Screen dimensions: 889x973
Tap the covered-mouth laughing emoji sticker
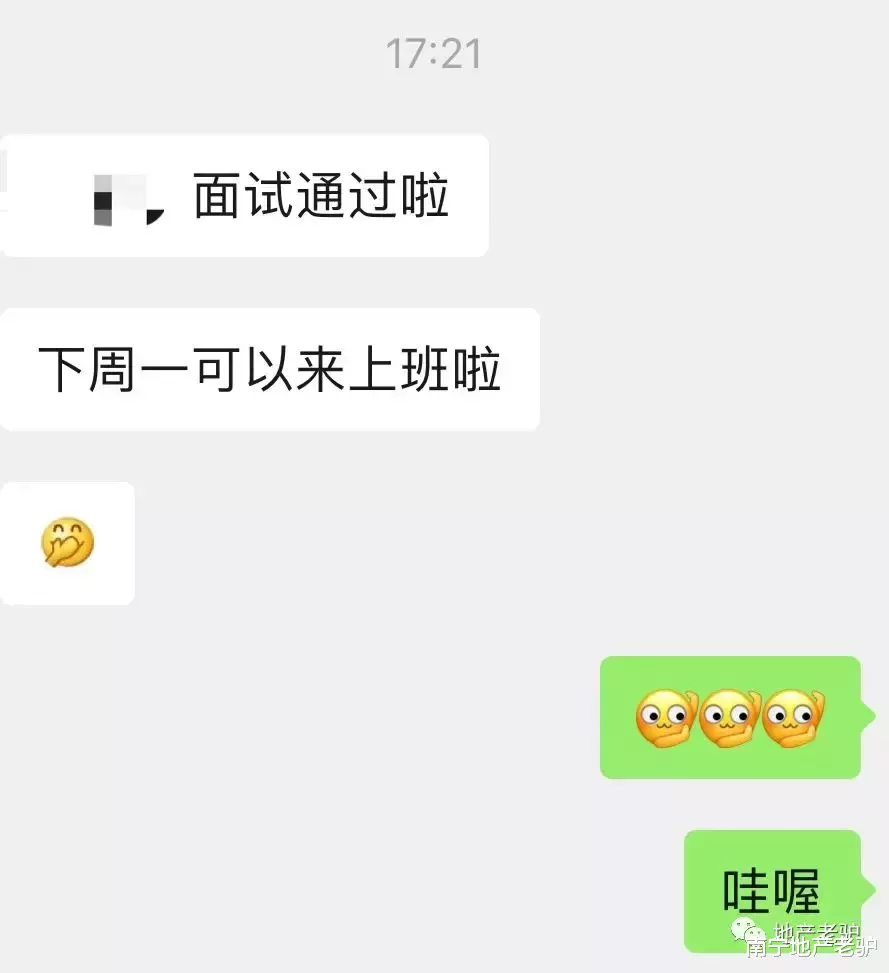pyautogui.click(x=66, y=543)
